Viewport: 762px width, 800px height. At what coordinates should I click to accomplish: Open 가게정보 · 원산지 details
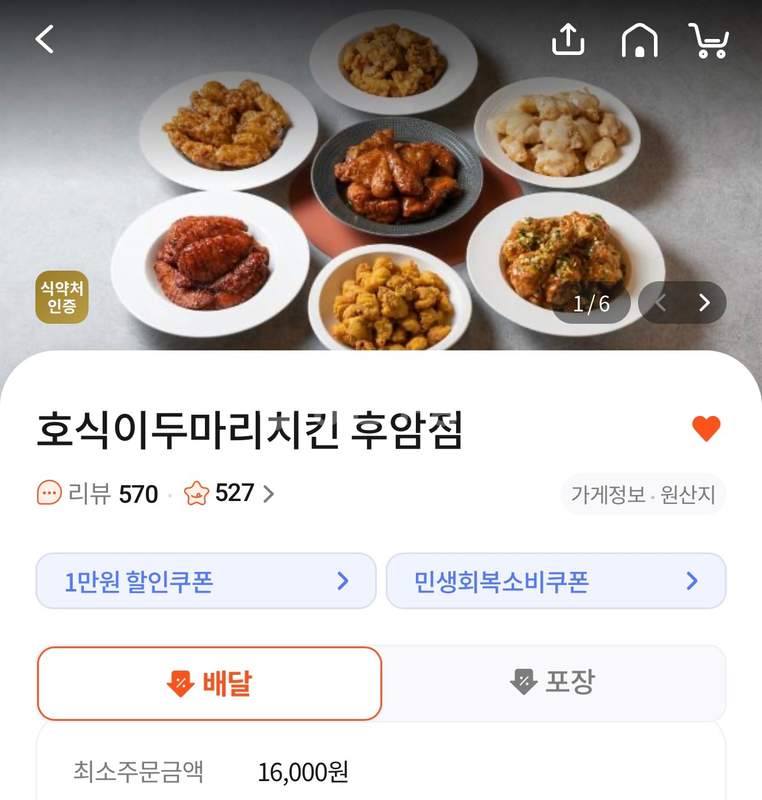(x=643, y=494)
